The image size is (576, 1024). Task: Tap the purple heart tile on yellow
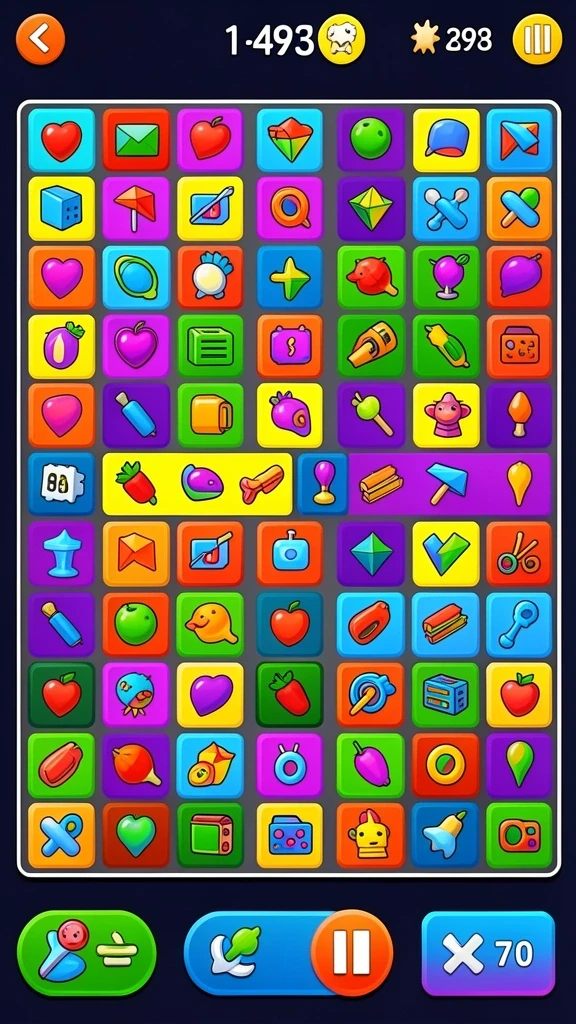211,695
